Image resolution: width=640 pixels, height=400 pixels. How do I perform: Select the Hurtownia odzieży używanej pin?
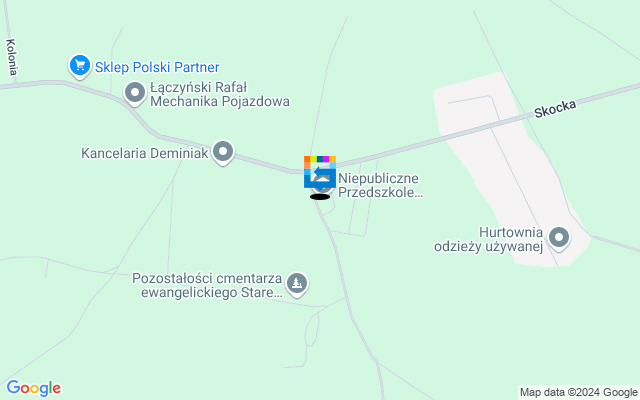point(558,237)
